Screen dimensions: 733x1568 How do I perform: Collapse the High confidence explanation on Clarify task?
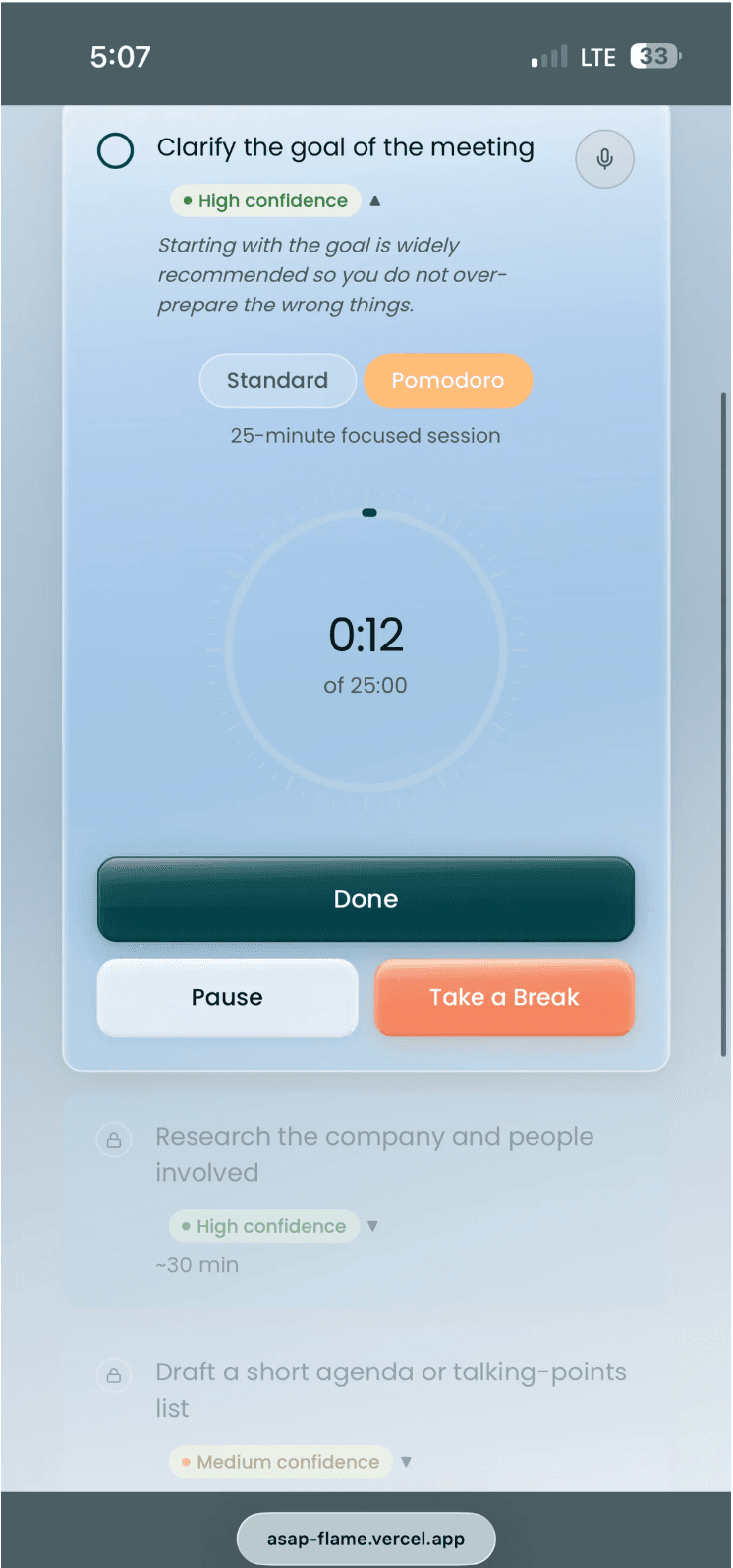point(374,200)
